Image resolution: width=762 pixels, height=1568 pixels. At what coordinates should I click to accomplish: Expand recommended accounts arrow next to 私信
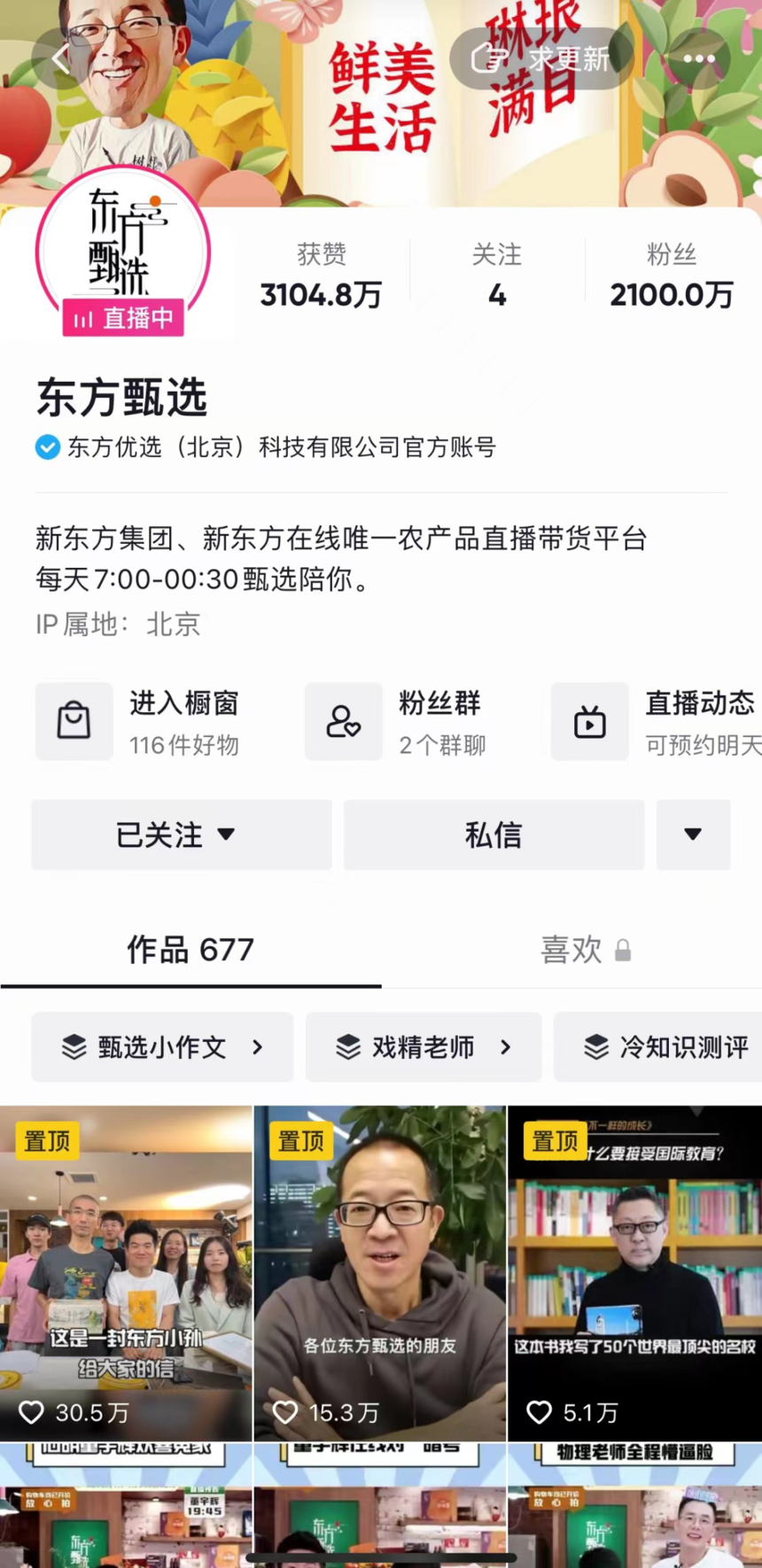pos(693,834)
